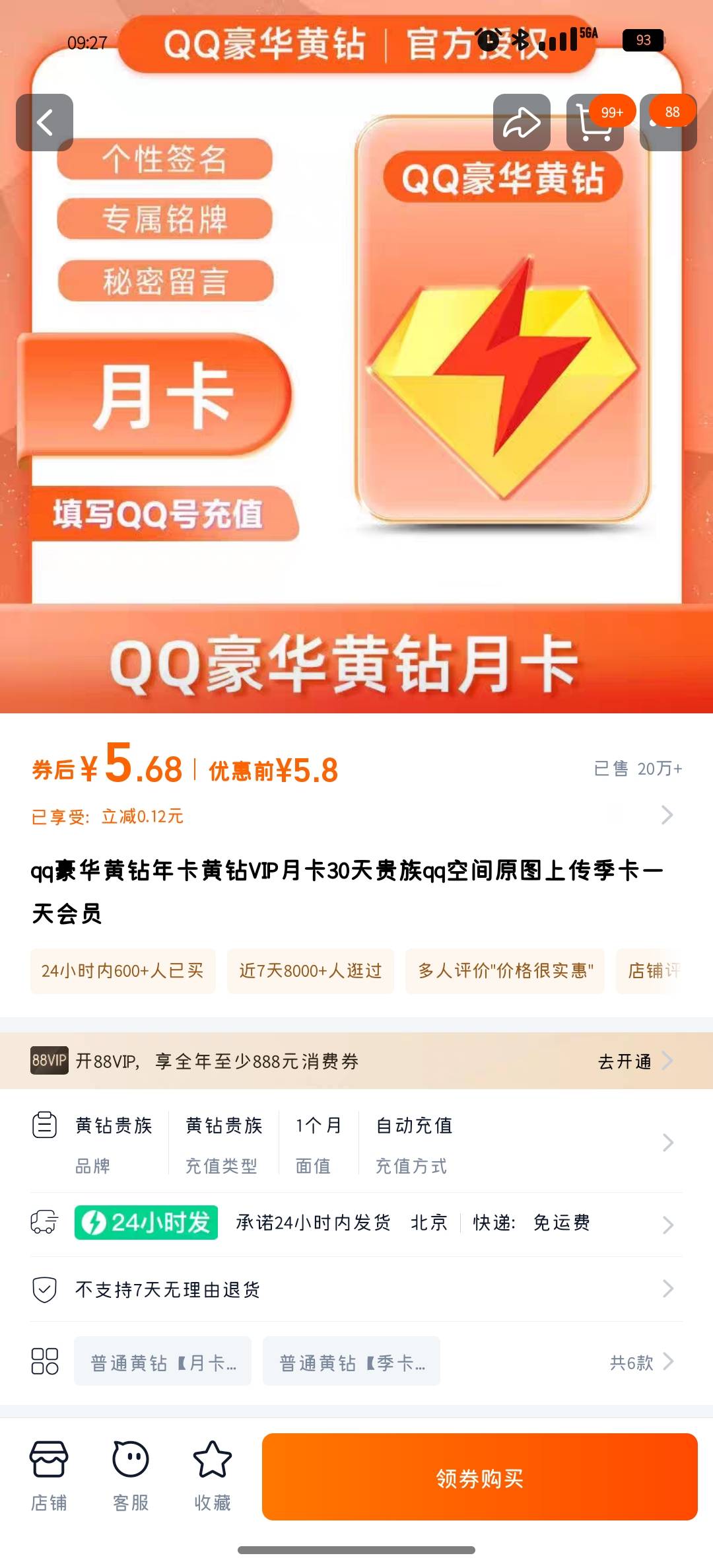Tap the 24小时内600+人已买 tag
The height and width of the screenshot is (1568, 713).
[123, 971]
